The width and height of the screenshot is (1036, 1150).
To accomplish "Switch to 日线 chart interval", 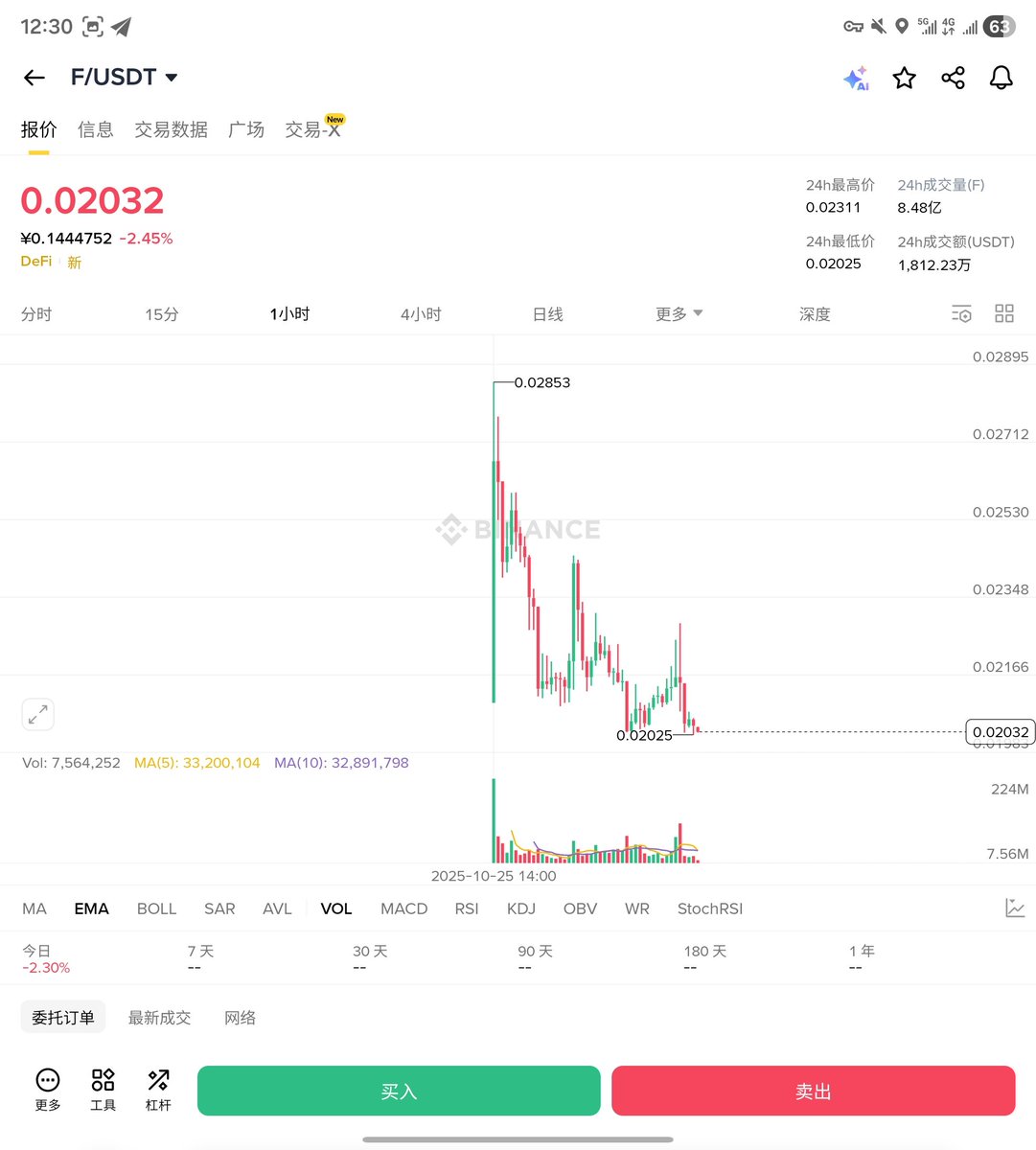I will click(x=547, y=314).
